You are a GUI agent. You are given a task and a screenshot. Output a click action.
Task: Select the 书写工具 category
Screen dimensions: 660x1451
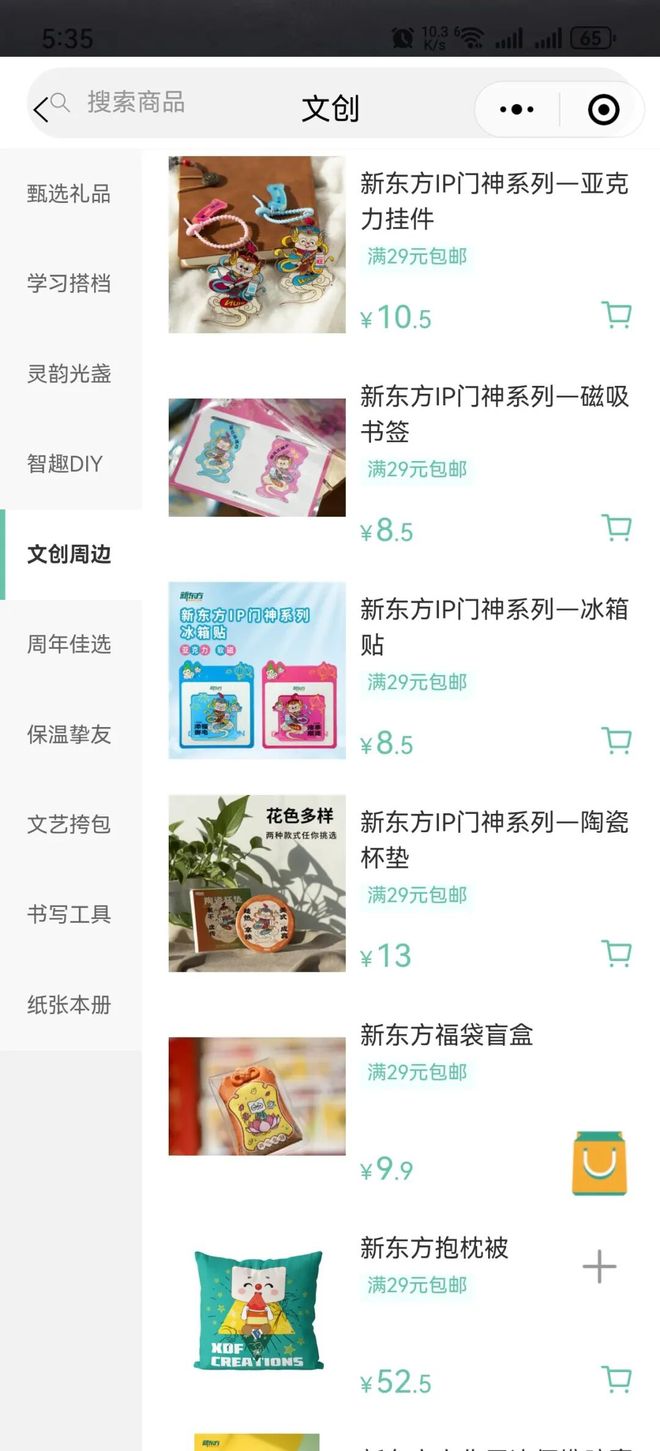tap(69, 914)
